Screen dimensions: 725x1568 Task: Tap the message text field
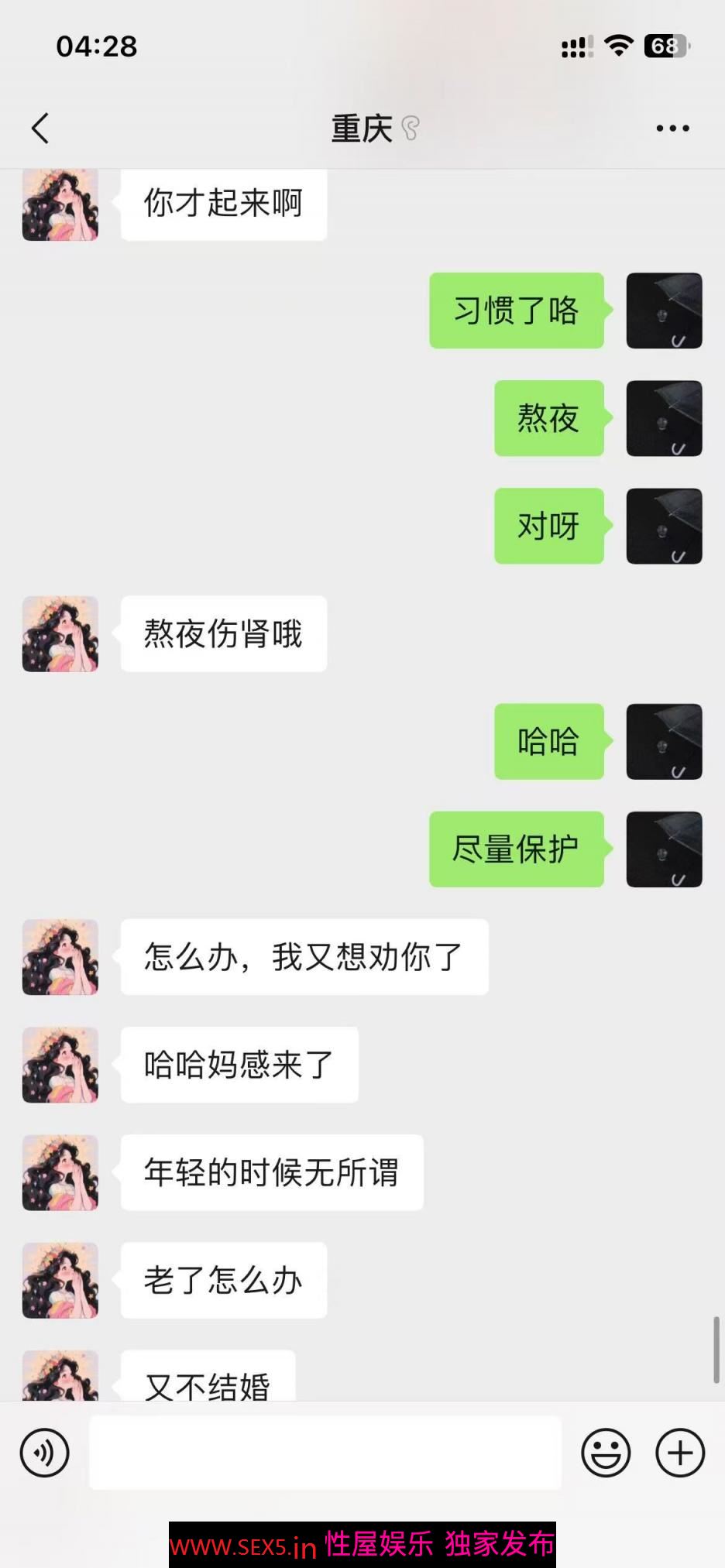click(x=325, y=1452)
